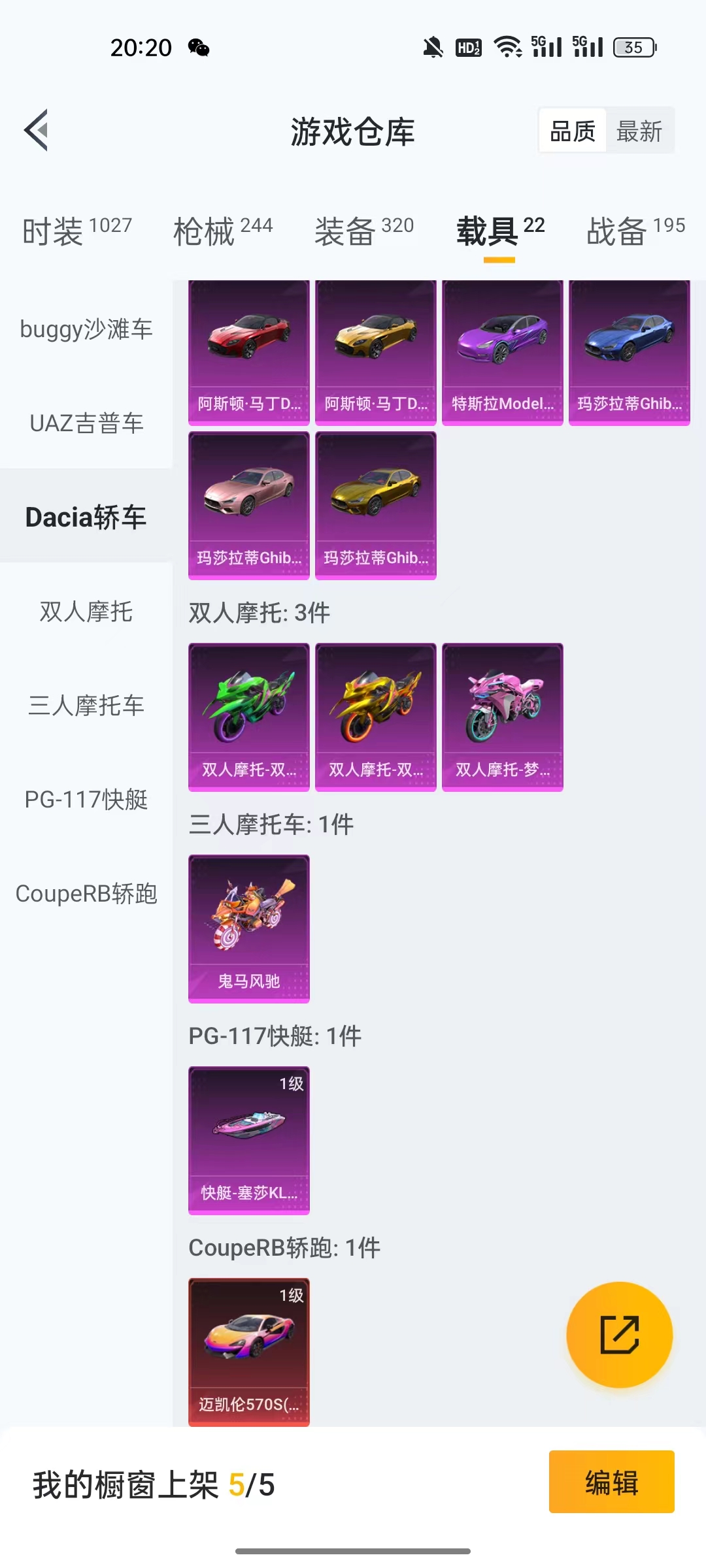The image size is (706, 1568).
Task: Open the 鬼马风驰 motorcycle item
Action: click(x=249, y=928)
